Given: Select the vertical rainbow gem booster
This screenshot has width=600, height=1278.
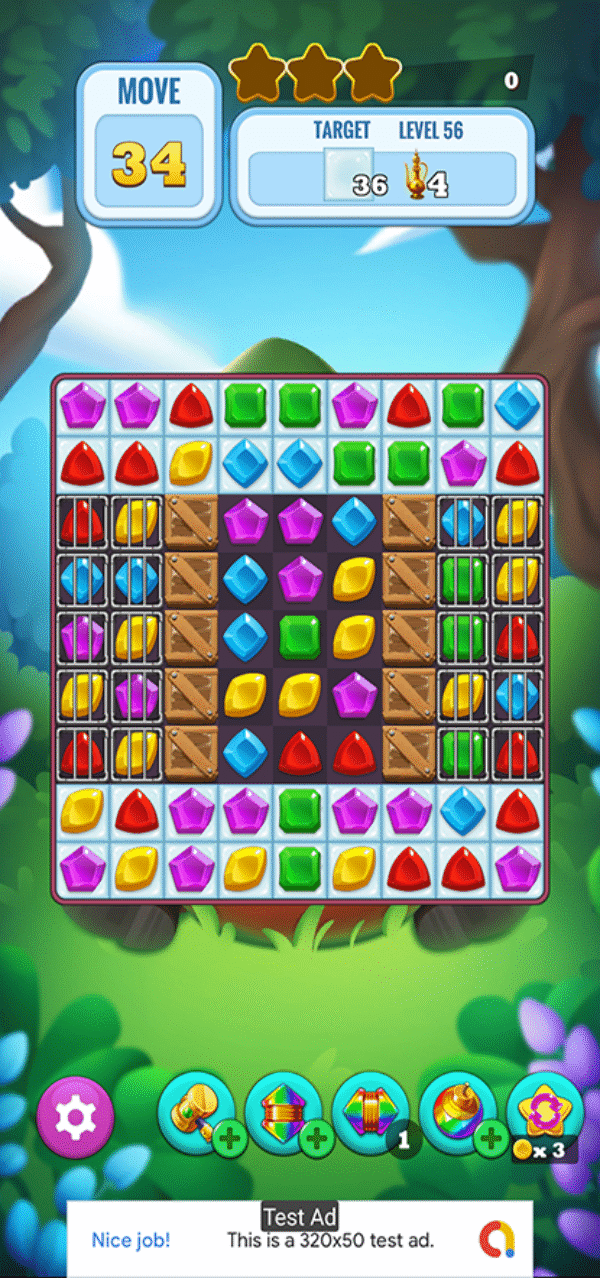Looking at the screenshot, I should pyautogui.click(x=282, y=1112).
